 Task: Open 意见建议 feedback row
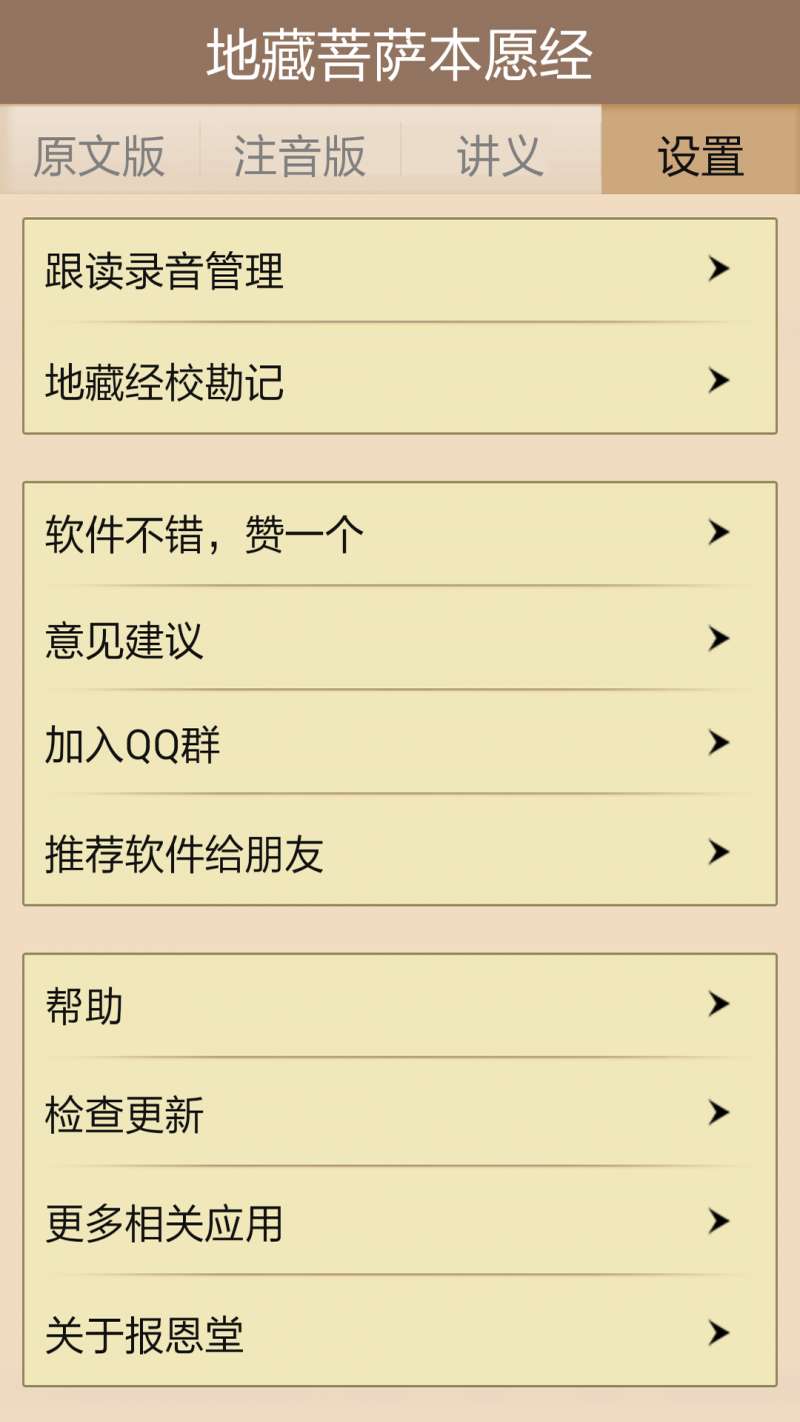[x=400, y=640]
